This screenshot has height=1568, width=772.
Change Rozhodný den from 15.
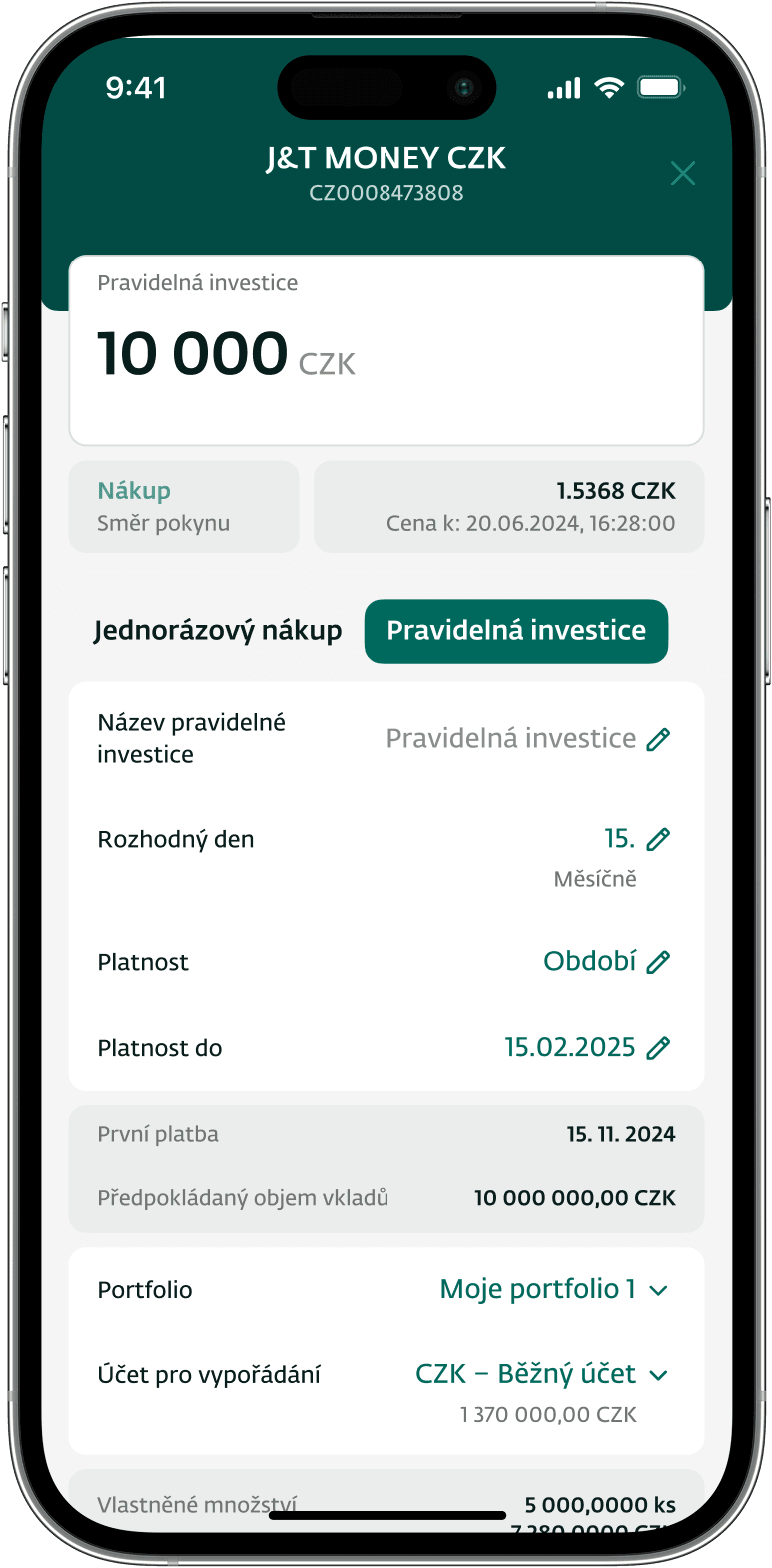click(x=658, y=839)
